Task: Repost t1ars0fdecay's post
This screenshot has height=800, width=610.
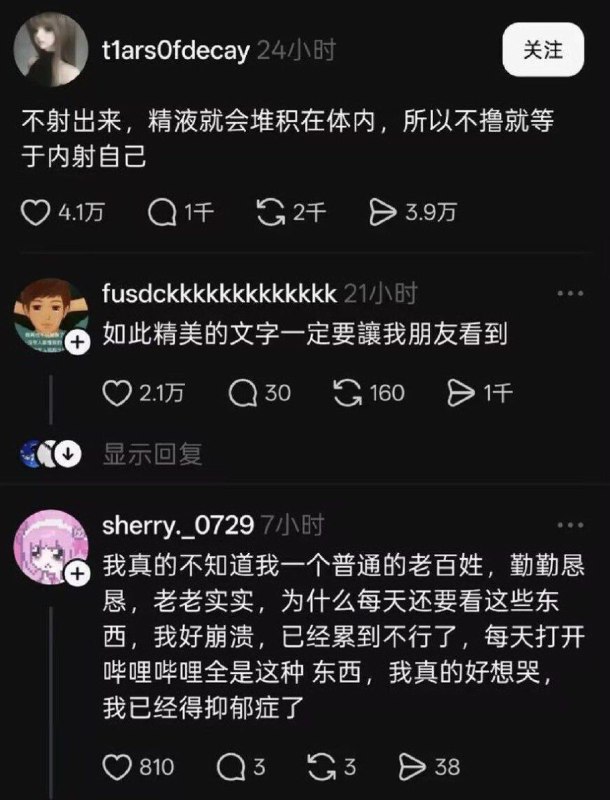Action: pyautogui.click(x=272, y=212)
